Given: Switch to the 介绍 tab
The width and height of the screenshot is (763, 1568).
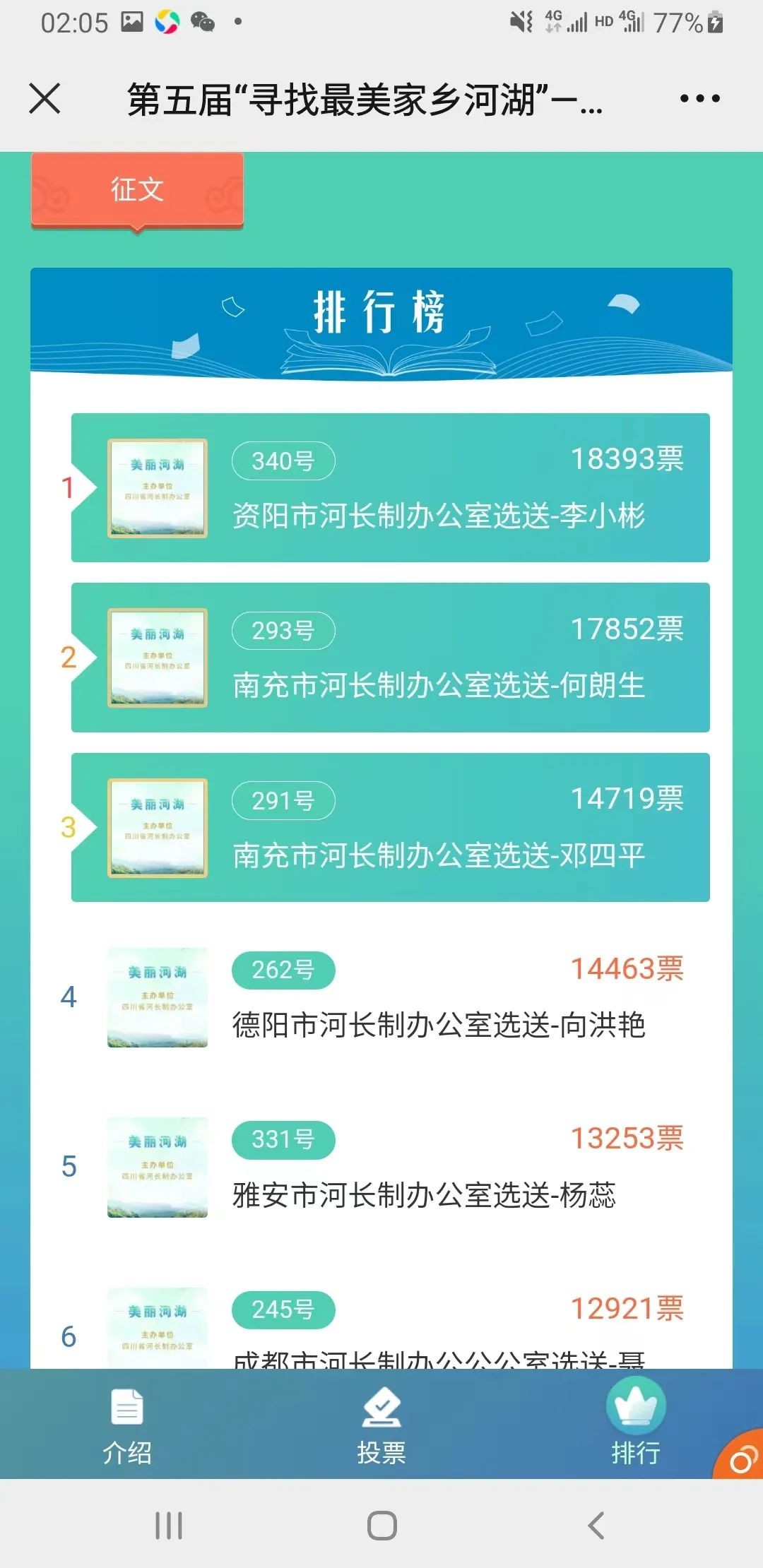Looking at the screenshot, I should (127, 1425).
